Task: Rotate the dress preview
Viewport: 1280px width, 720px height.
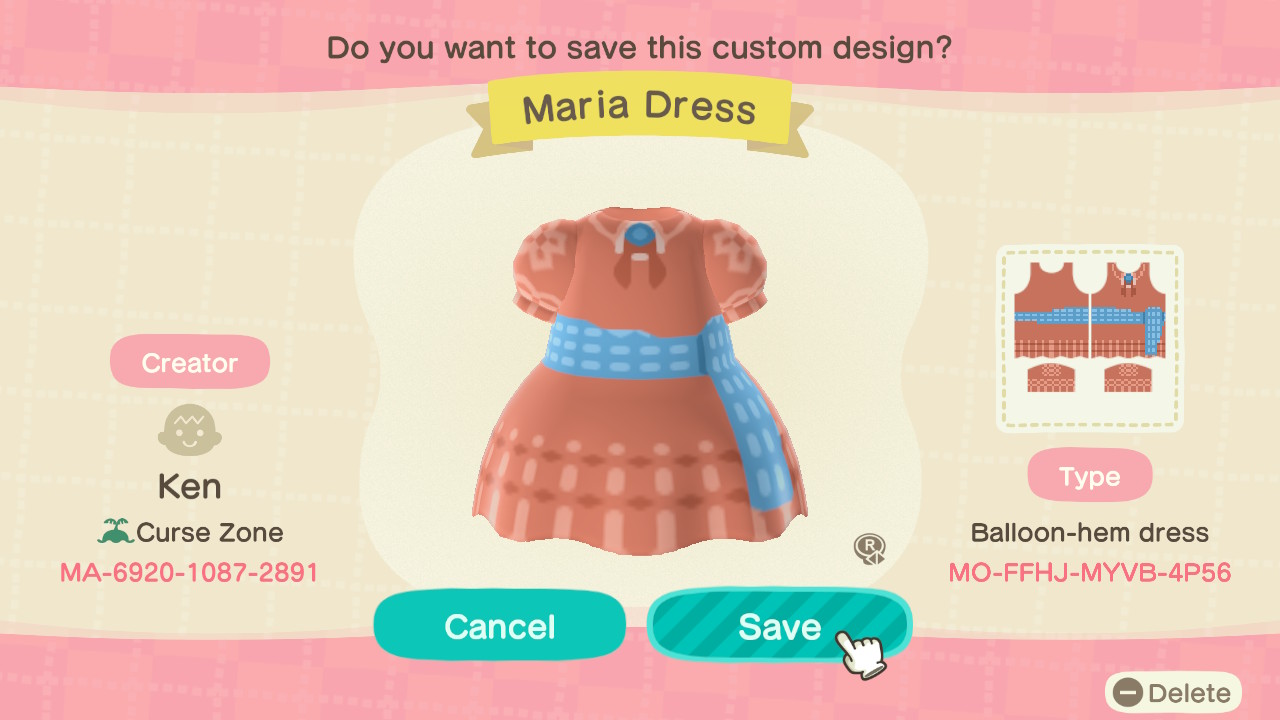Action: [x=869, y=549]
